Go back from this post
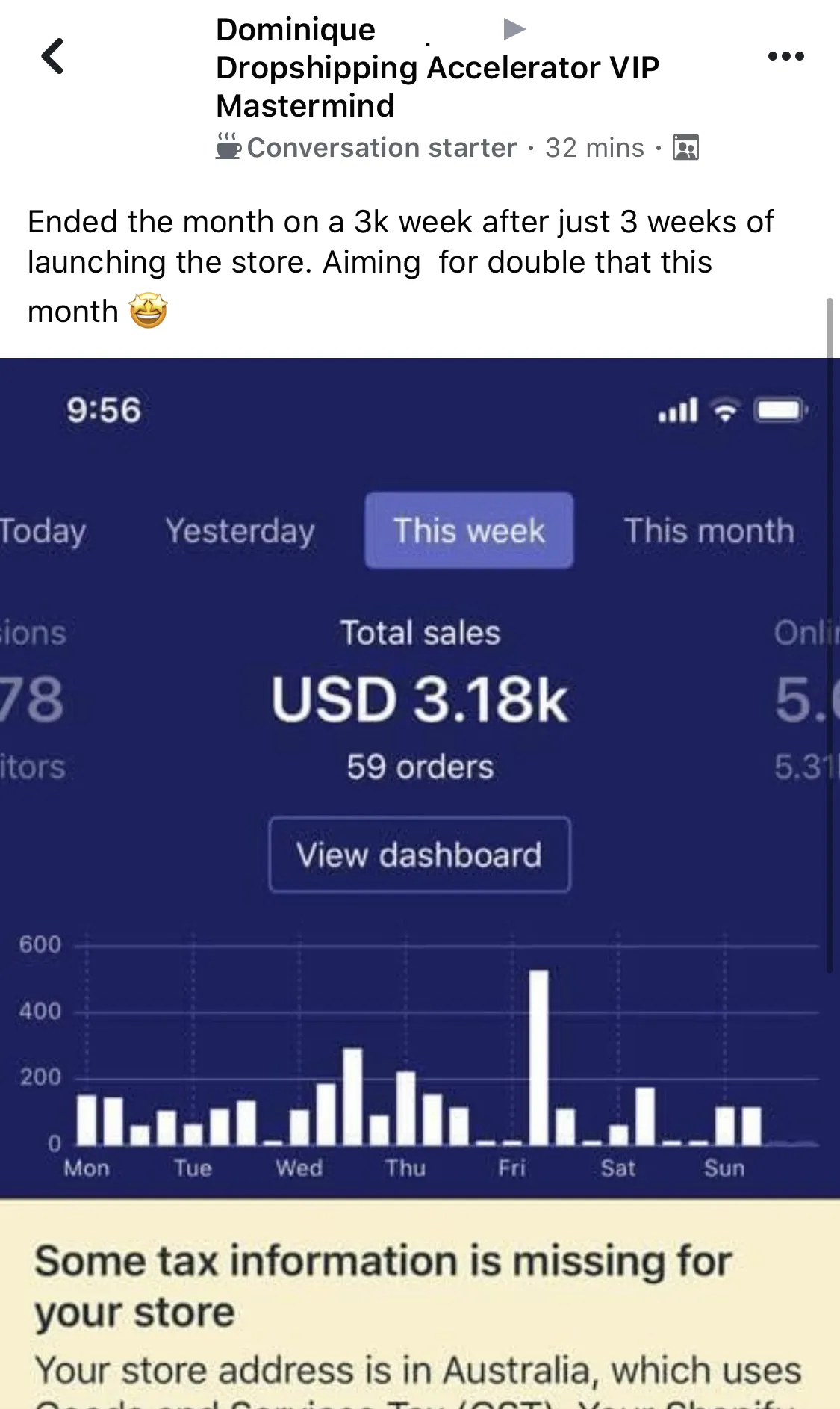The width and height of the screenshot is (840, 1409). pos(52,56)
